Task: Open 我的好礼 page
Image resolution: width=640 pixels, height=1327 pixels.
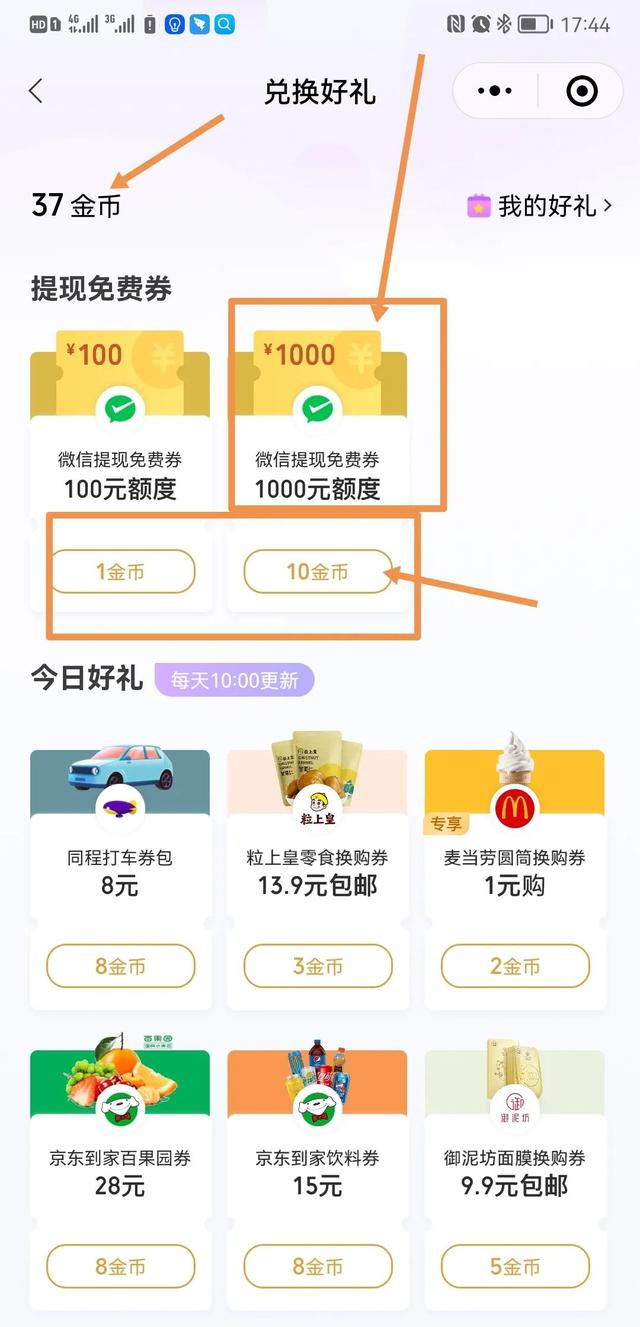Action: click(539, 206)
